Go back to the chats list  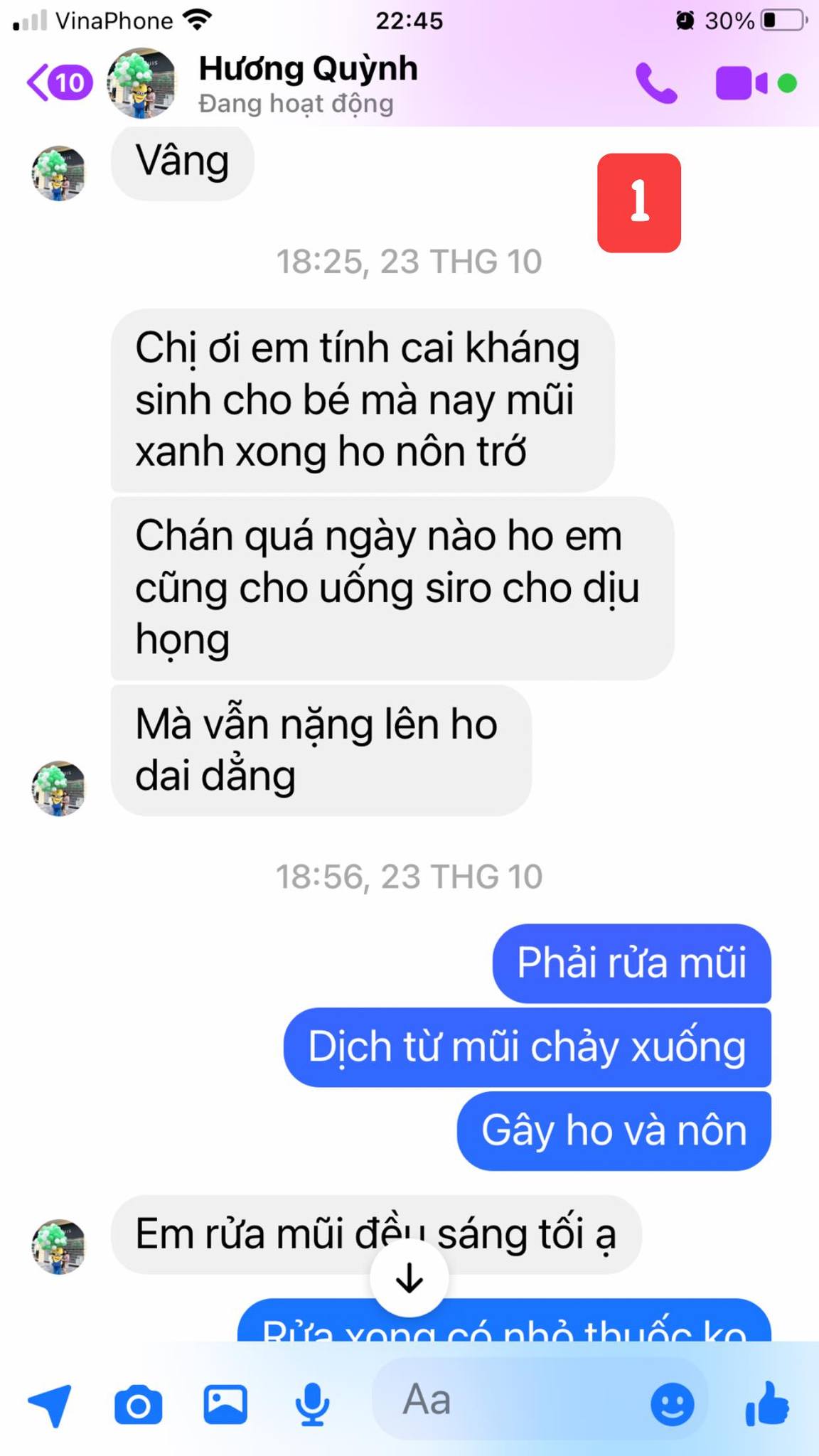(x=57, y=83)
